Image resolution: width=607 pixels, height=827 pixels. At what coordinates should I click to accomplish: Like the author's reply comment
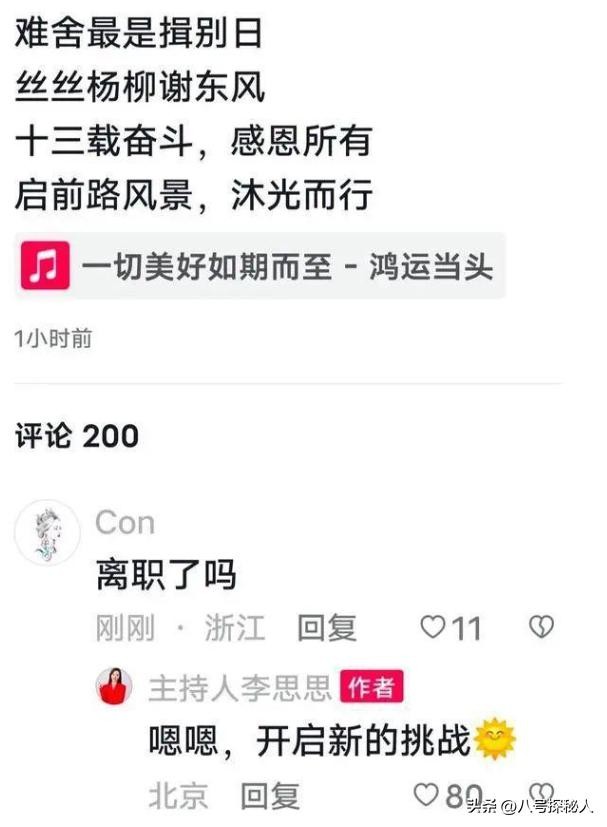point(428,795)
